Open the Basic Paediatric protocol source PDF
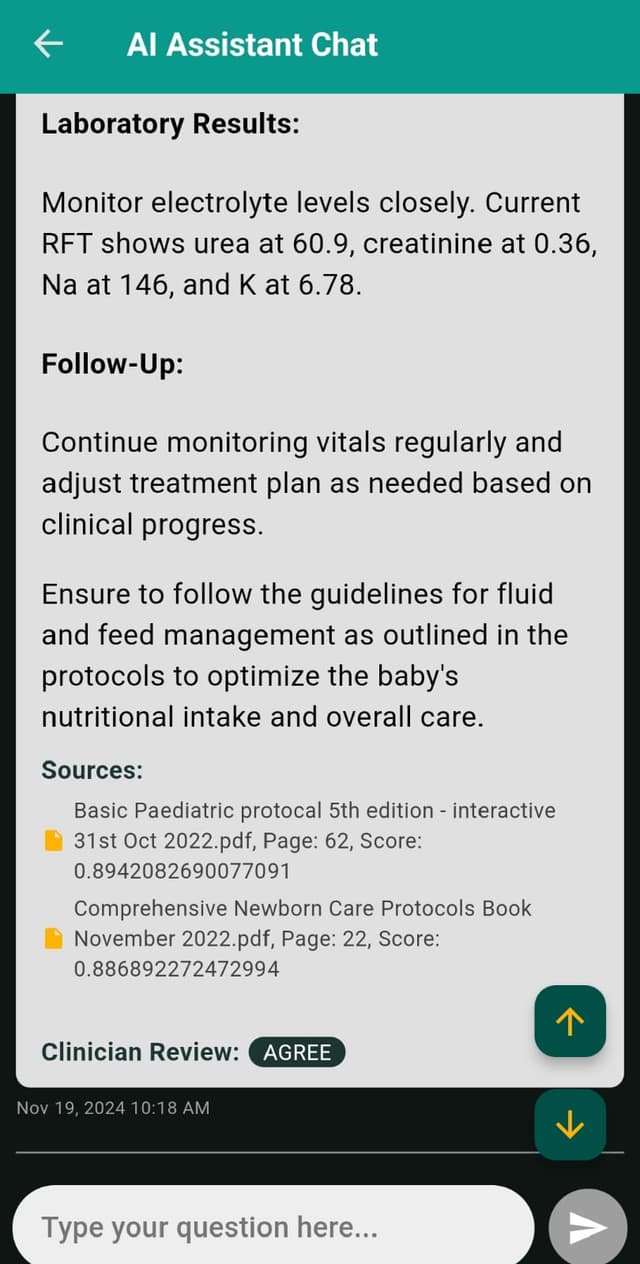This screenshot has width=640, height=1264. click(x=313, y=840)
